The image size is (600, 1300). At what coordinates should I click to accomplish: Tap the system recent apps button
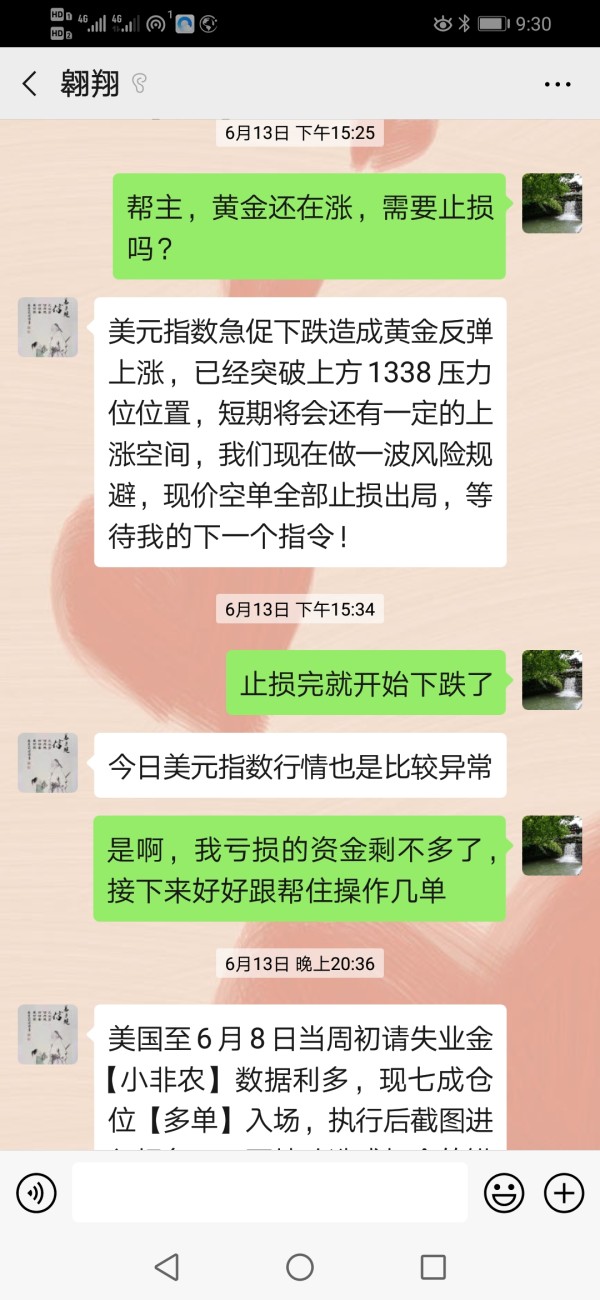[x=433, y=1268]
